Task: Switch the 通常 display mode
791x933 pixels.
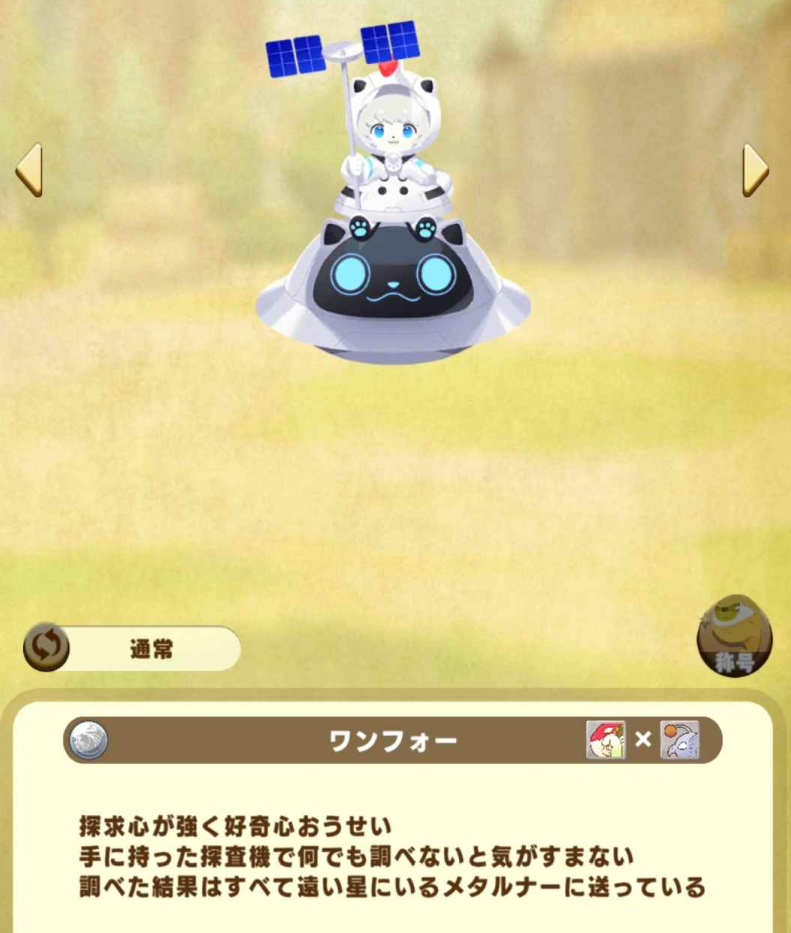Action: click(x=47, y=648)
